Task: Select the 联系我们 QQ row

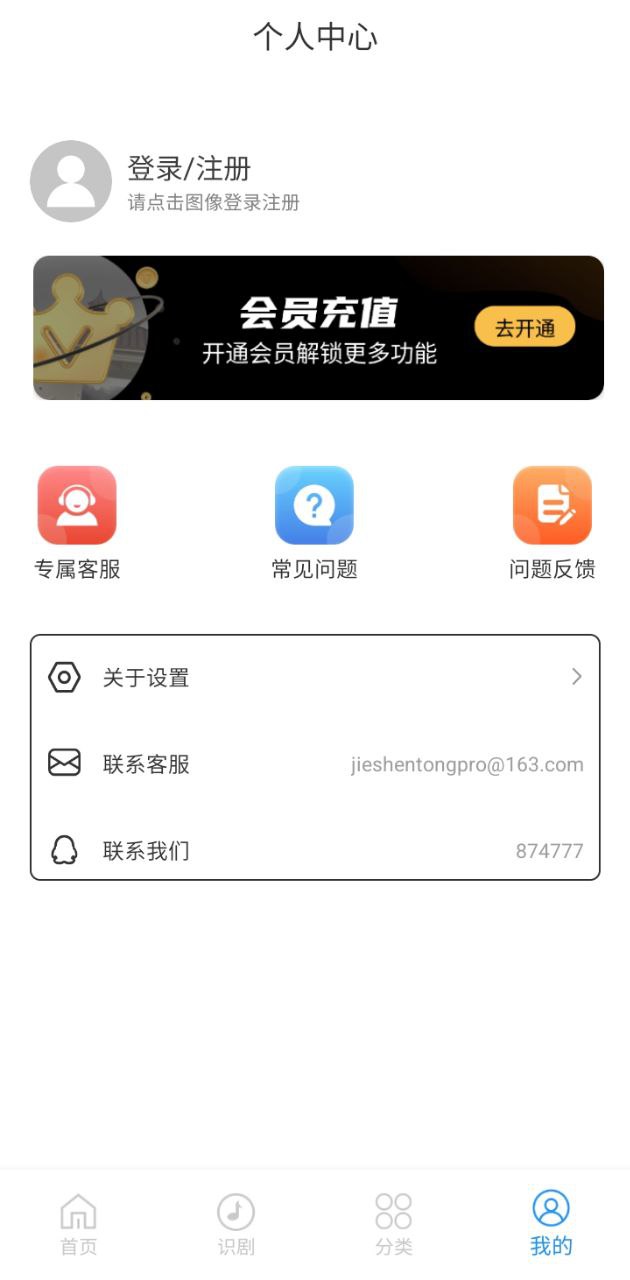Action: tap(315, 851)
